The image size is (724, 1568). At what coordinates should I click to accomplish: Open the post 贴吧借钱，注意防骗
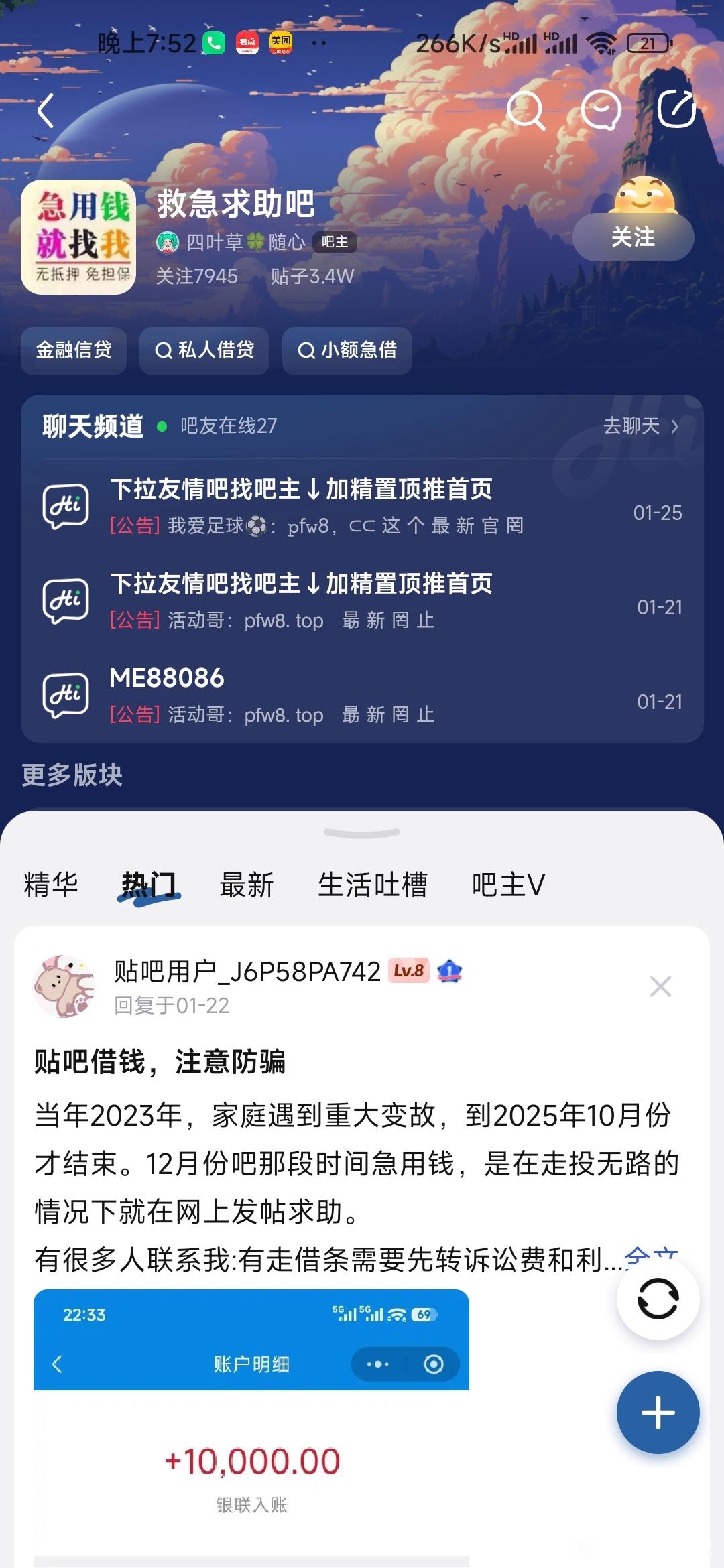(161, 1062)
